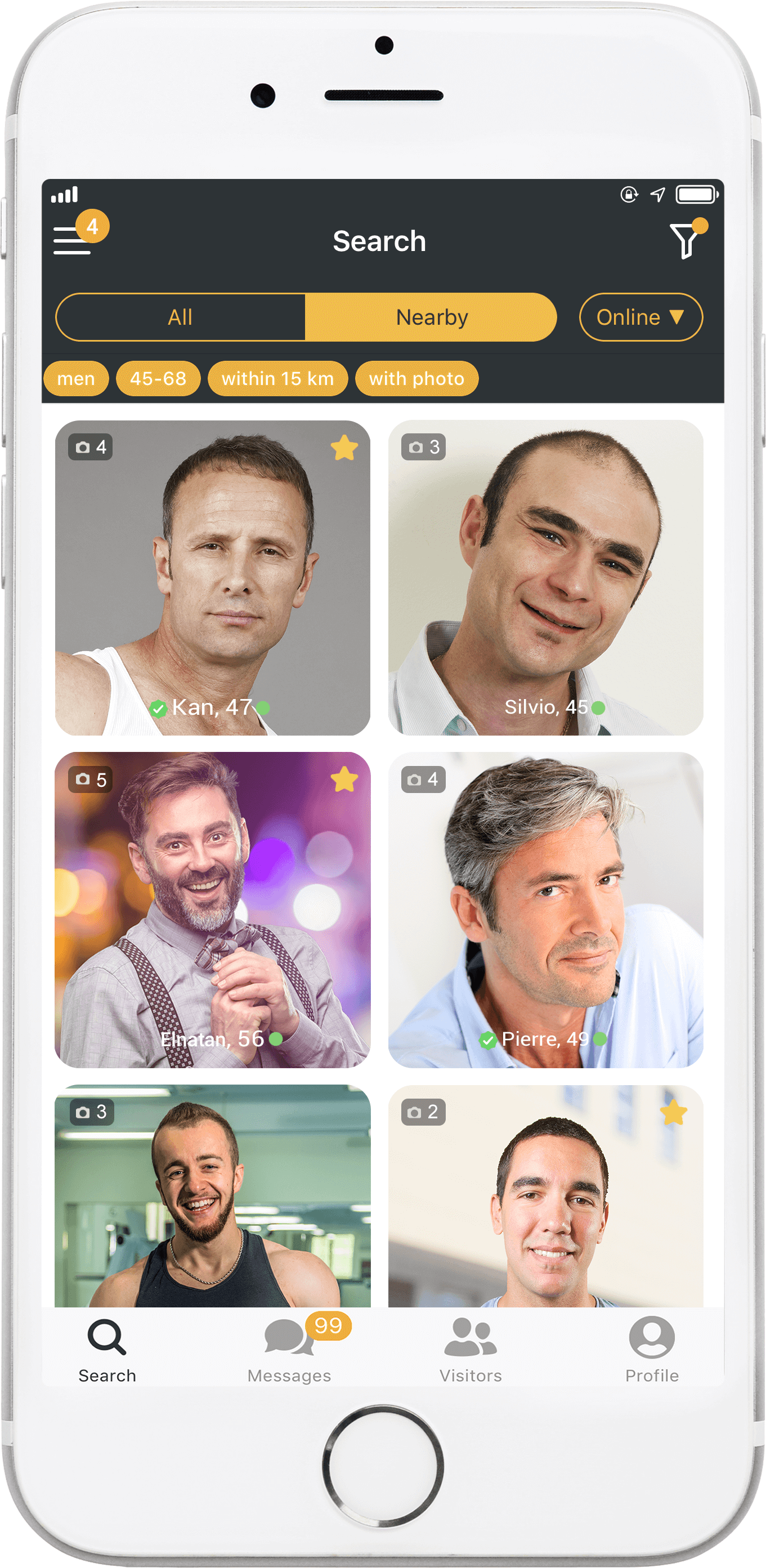This screenshot has height=1568, width=766.
Task: Go to the Visitors tab
Action: click(x=471, y=1349)
